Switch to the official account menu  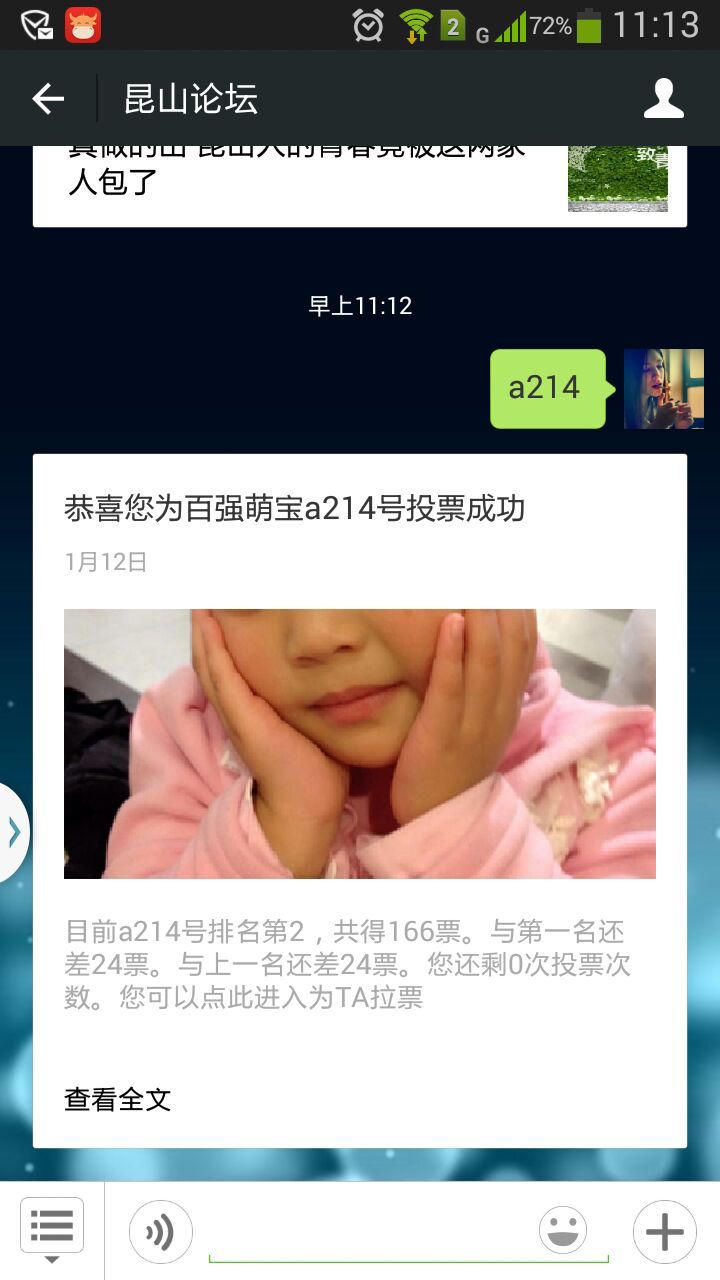click(x=52, y=1230)
